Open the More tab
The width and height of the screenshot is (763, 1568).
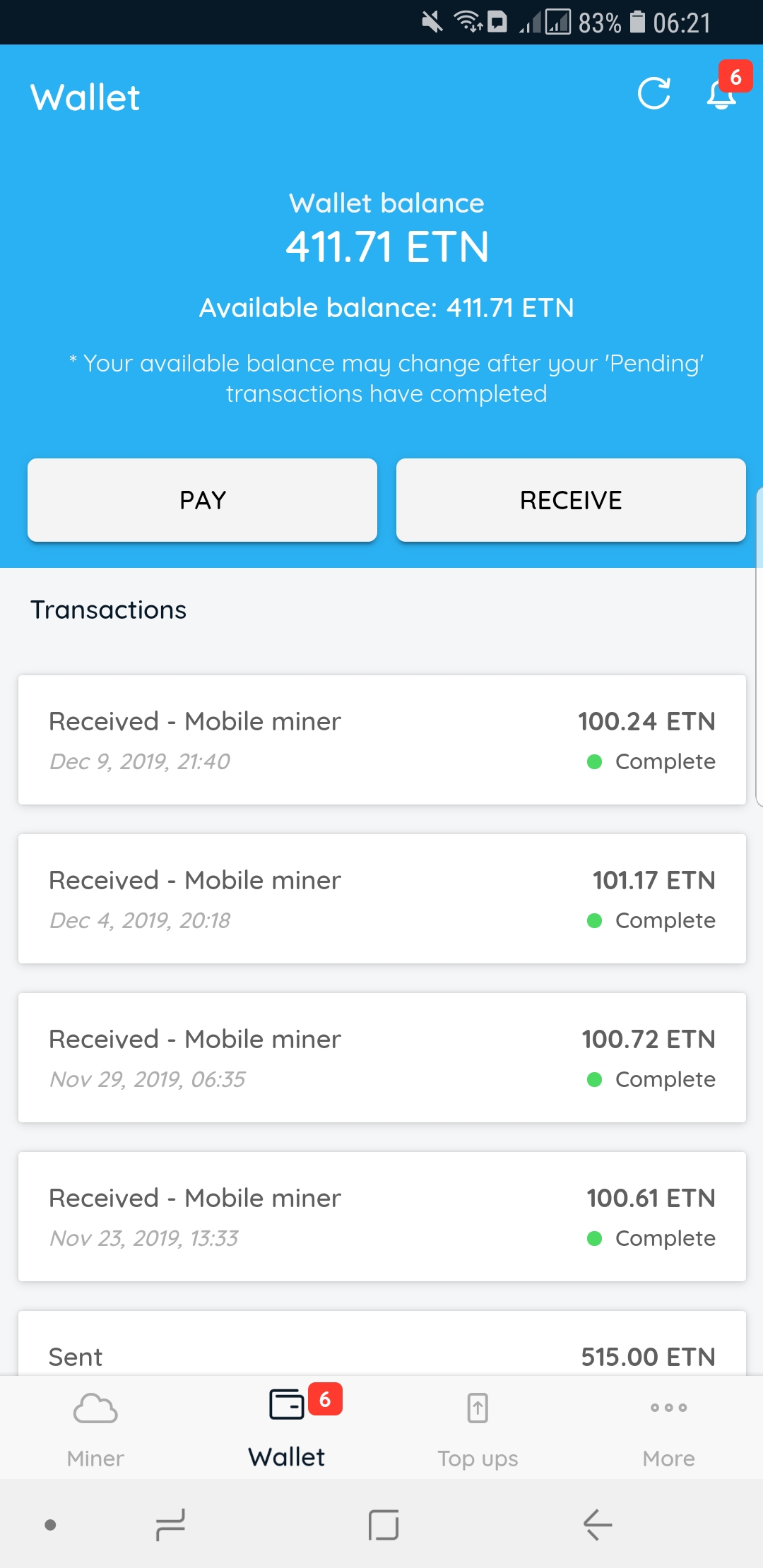pyautogui.click(x=668, y=1427)
